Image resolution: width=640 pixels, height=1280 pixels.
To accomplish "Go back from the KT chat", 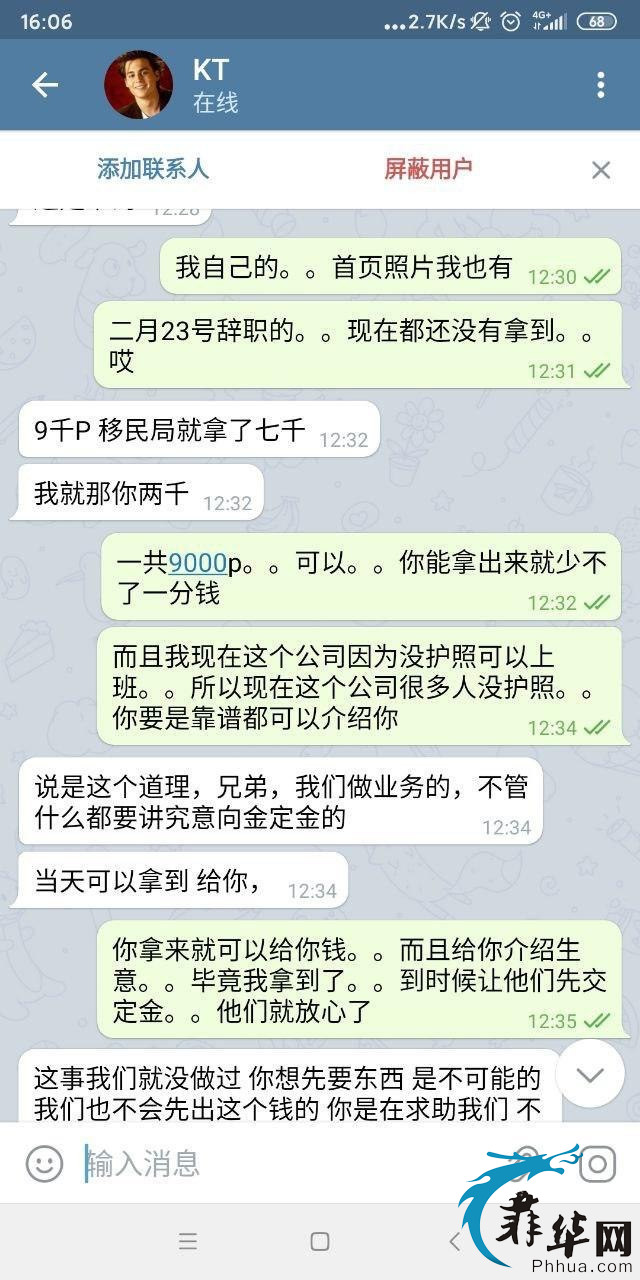I will point(45,85).
